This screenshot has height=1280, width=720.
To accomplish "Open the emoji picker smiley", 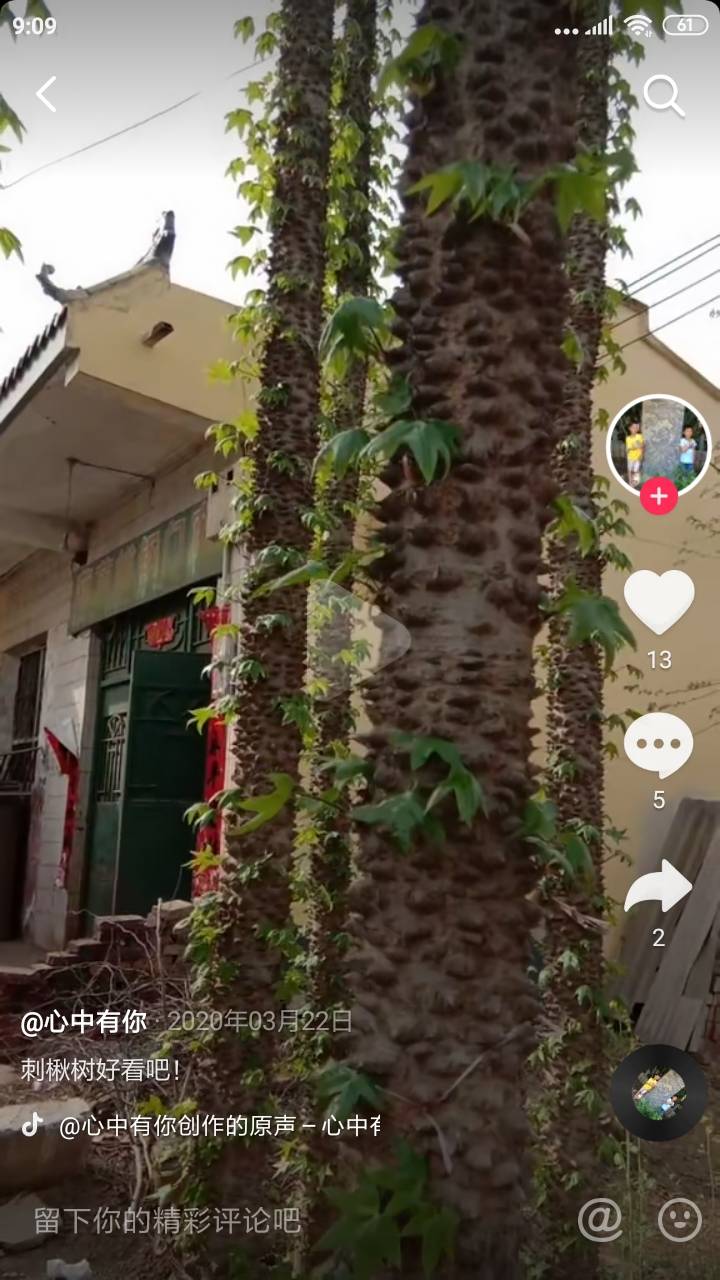I will pos(680,1220).
